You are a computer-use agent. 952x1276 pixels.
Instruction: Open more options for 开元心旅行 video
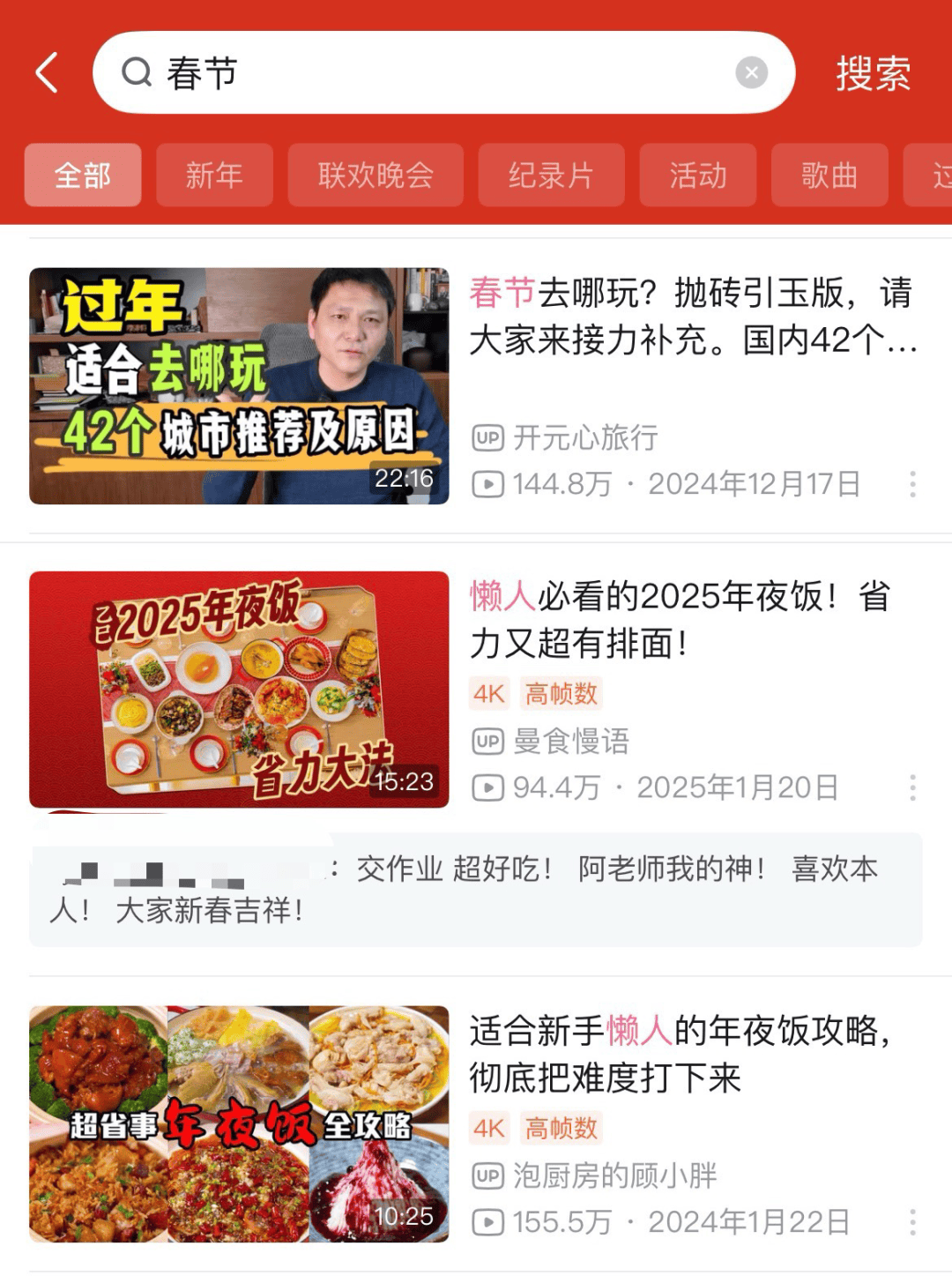pos(912,483)
